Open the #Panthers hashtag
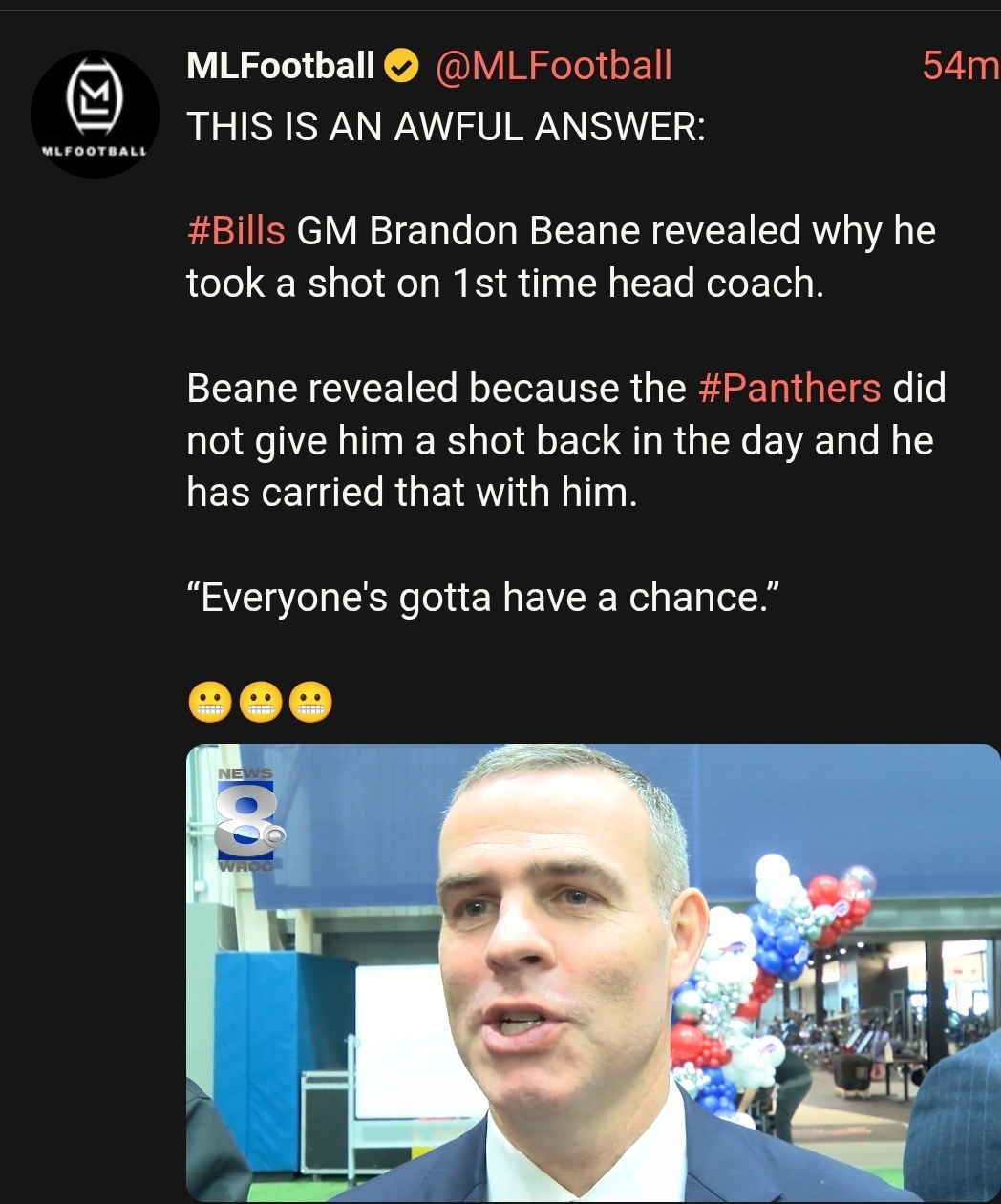The width and height of the screenshot is (1001, 1204). [x=789, y=389]
